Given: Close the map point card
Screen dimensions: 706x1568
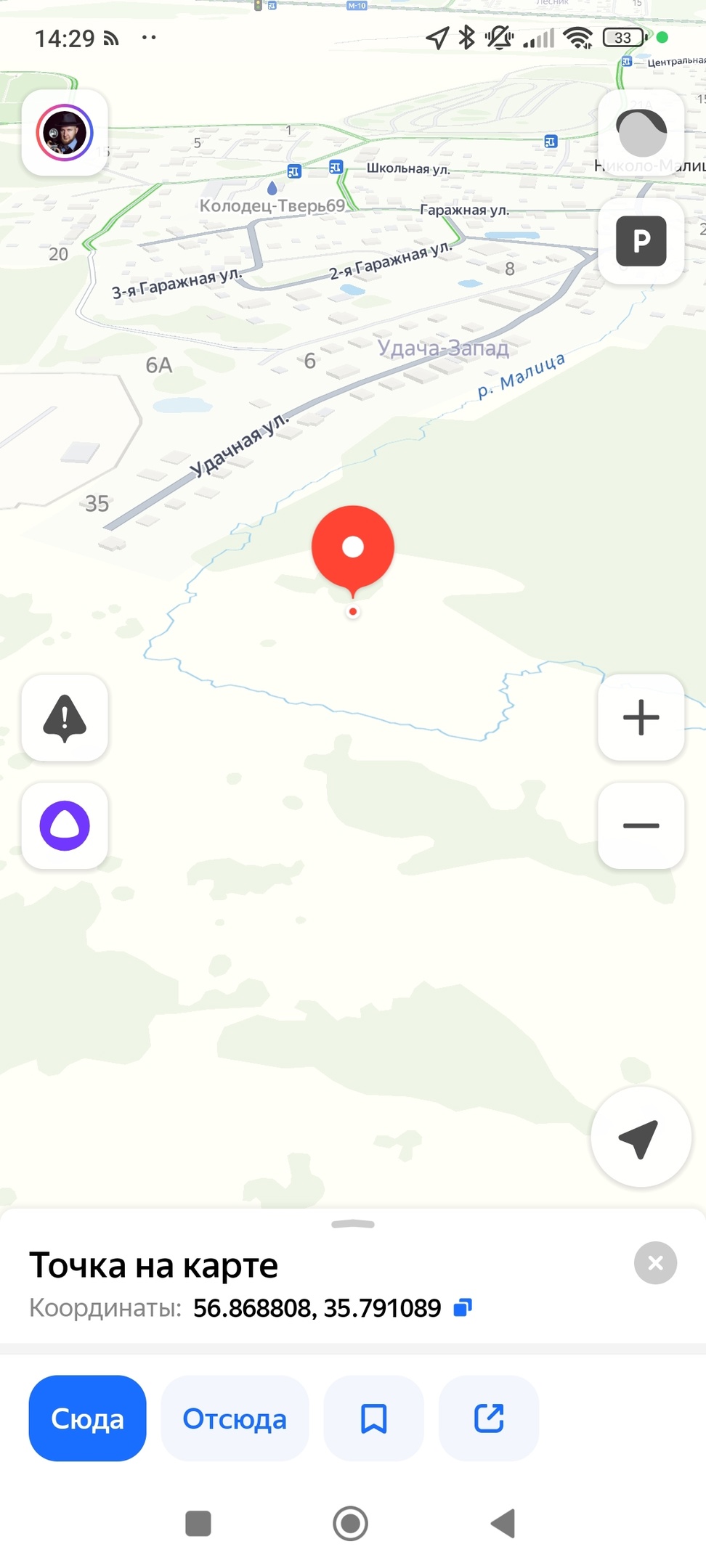Looking at the screenshot, I should [655, 1264].
